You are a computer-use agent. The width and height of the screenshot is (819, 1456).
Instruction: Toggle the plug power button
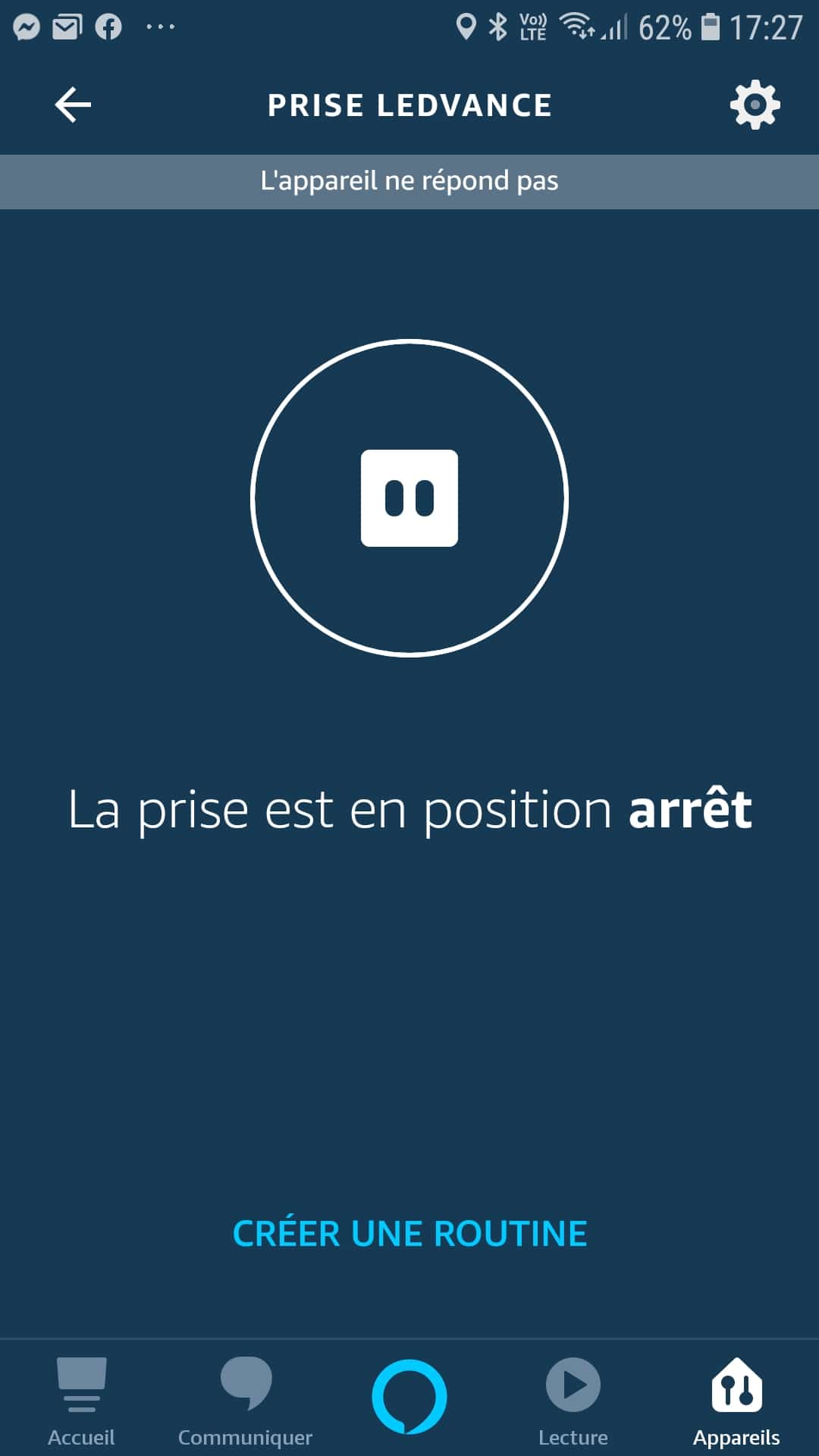(x=409, y=498)
